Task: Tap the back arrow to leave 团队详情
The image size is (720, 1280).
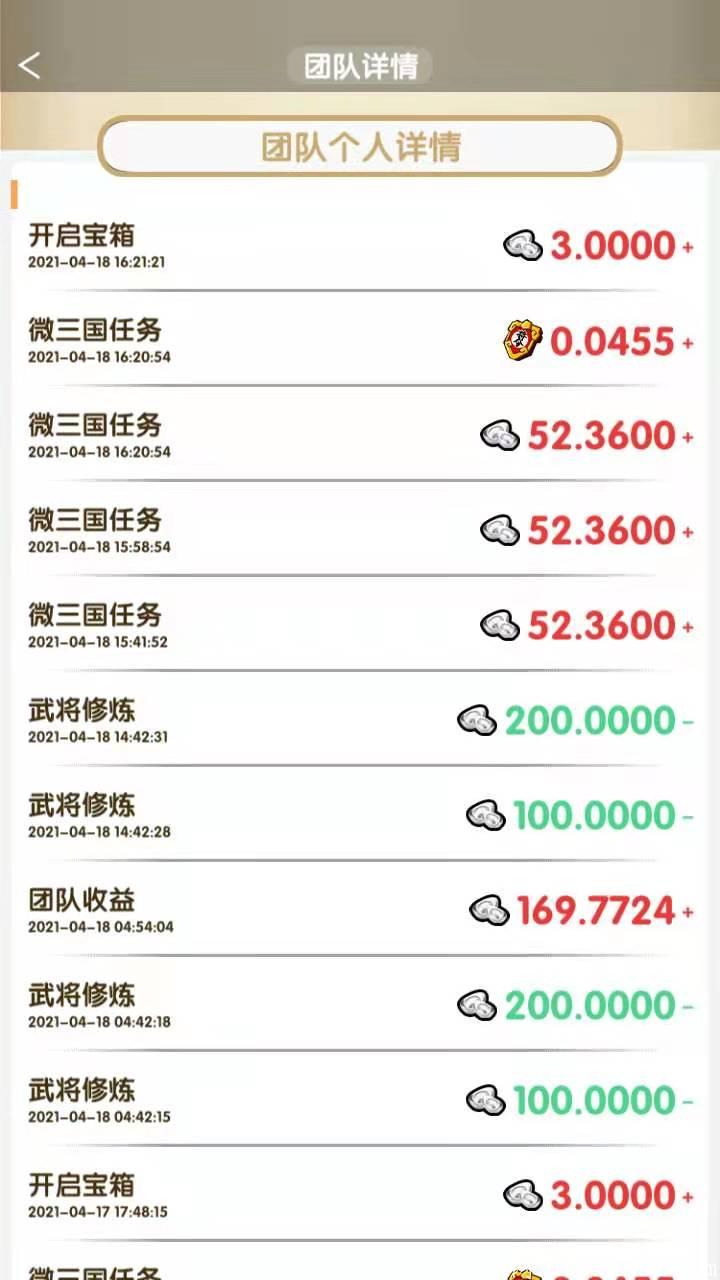Action: point(28,64)
